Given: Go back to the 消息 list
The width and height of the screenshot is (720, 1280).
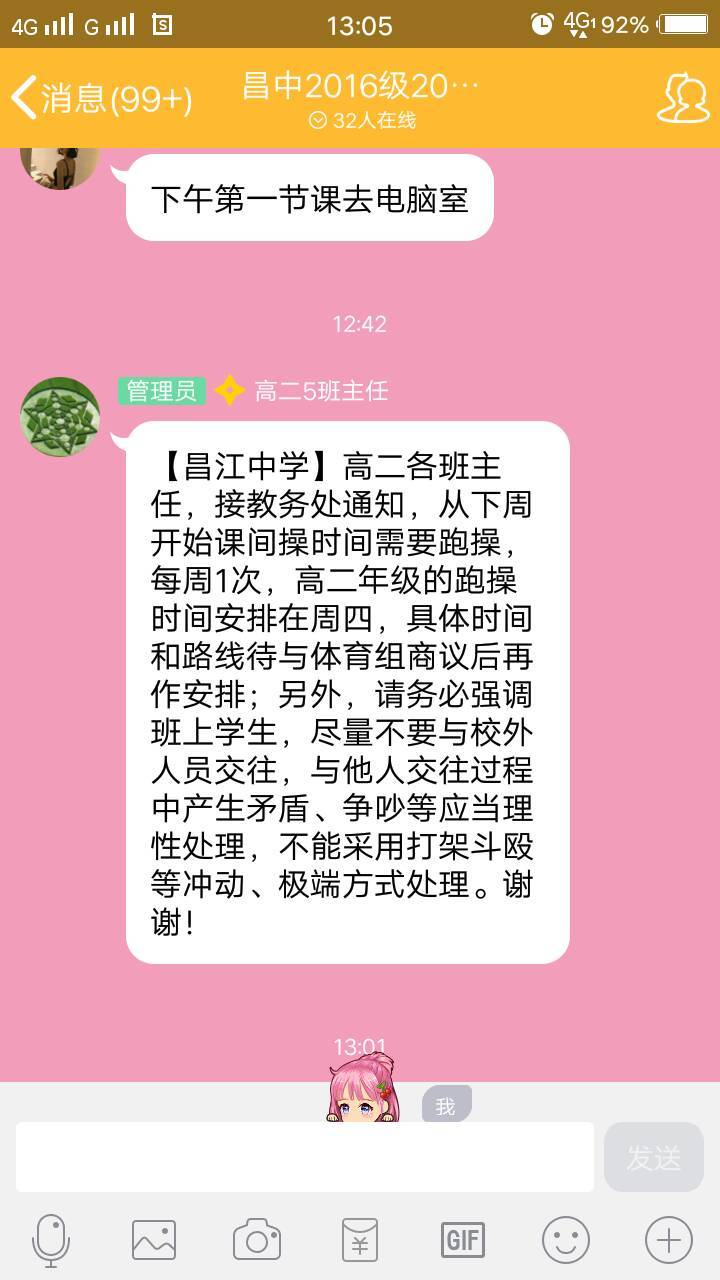Looking at the screenshot, I should (100, 98).
